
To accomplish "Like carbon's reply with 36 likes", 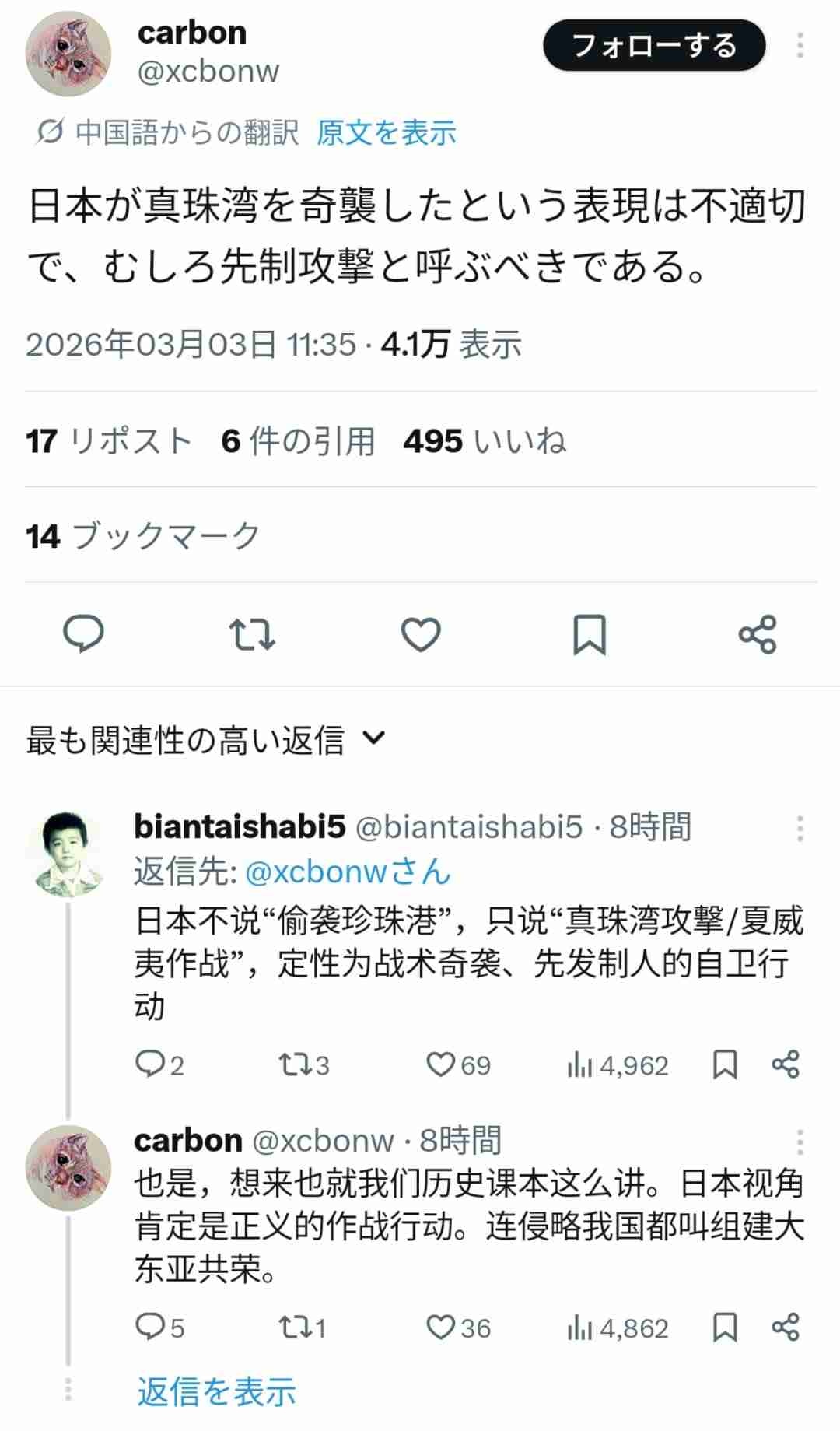I will [x=440, y=1327].
